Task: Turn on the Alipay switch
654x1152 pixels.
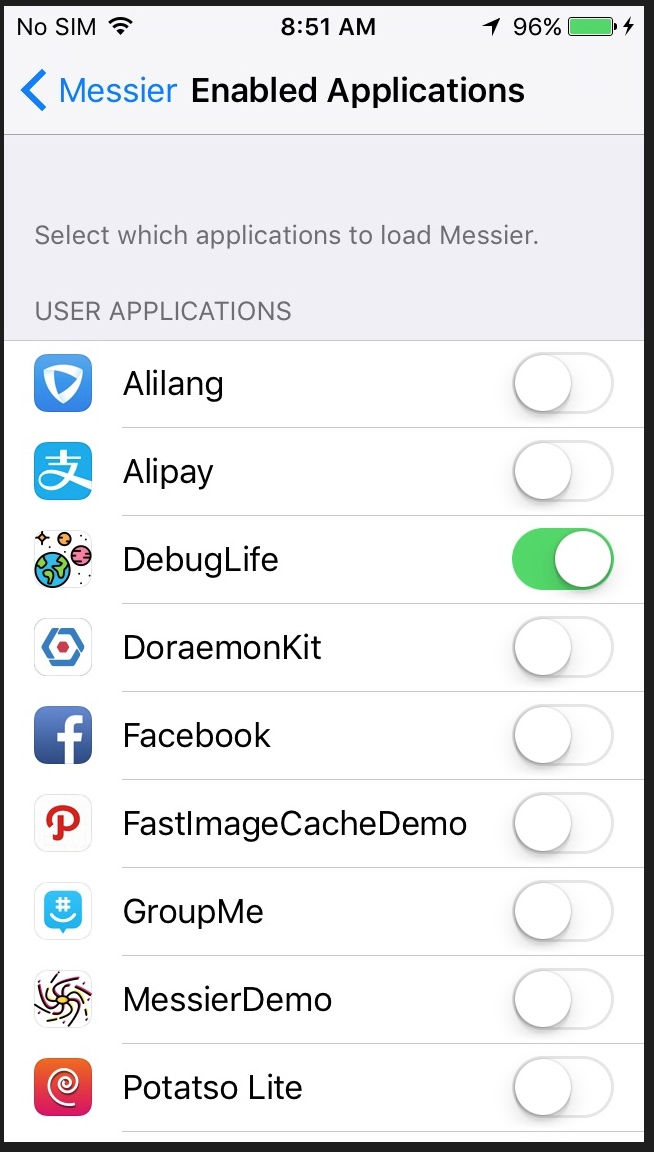Action: (x=562, y=471)
